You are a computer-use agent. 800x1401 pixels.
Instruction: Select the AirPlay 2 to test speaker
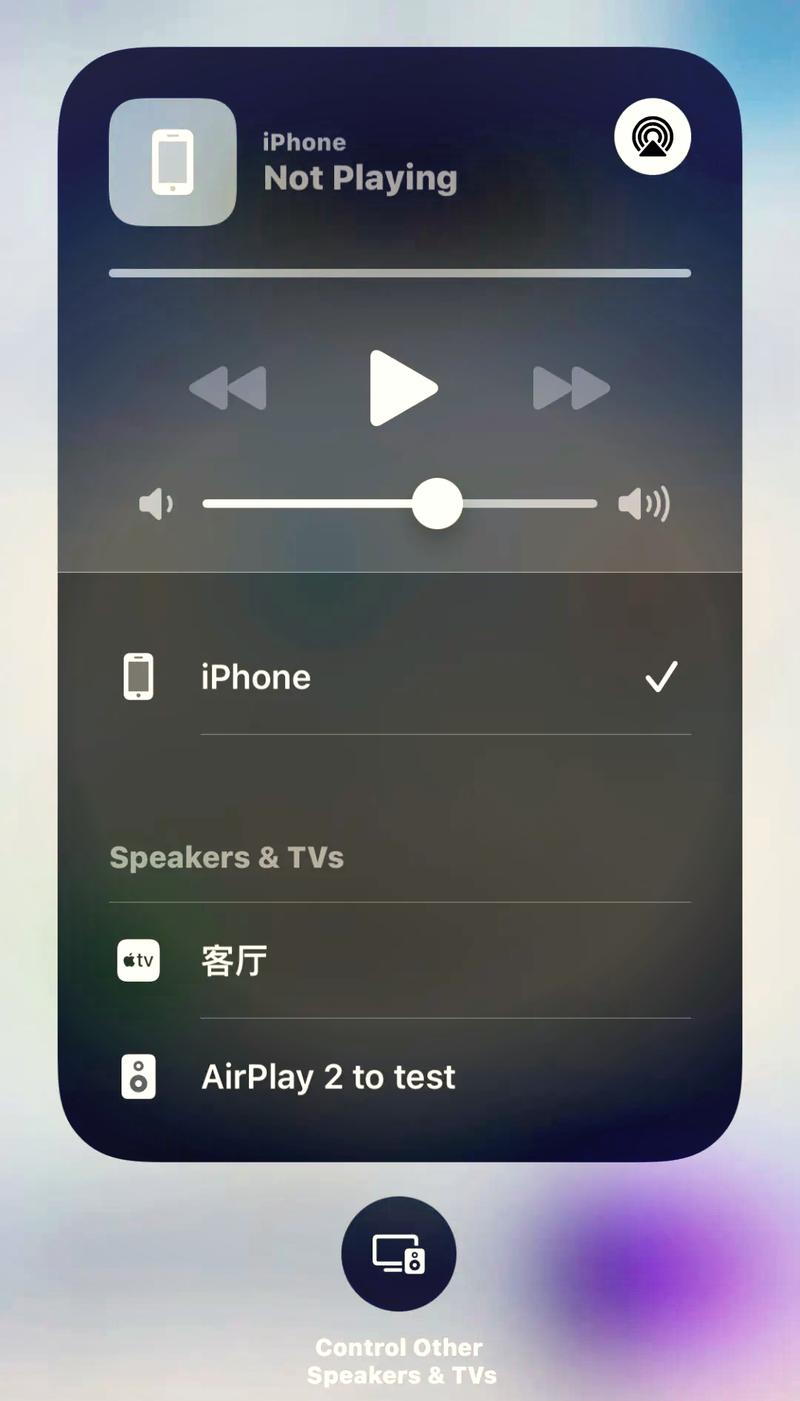pyautogui.click(x=400, y=1077)
